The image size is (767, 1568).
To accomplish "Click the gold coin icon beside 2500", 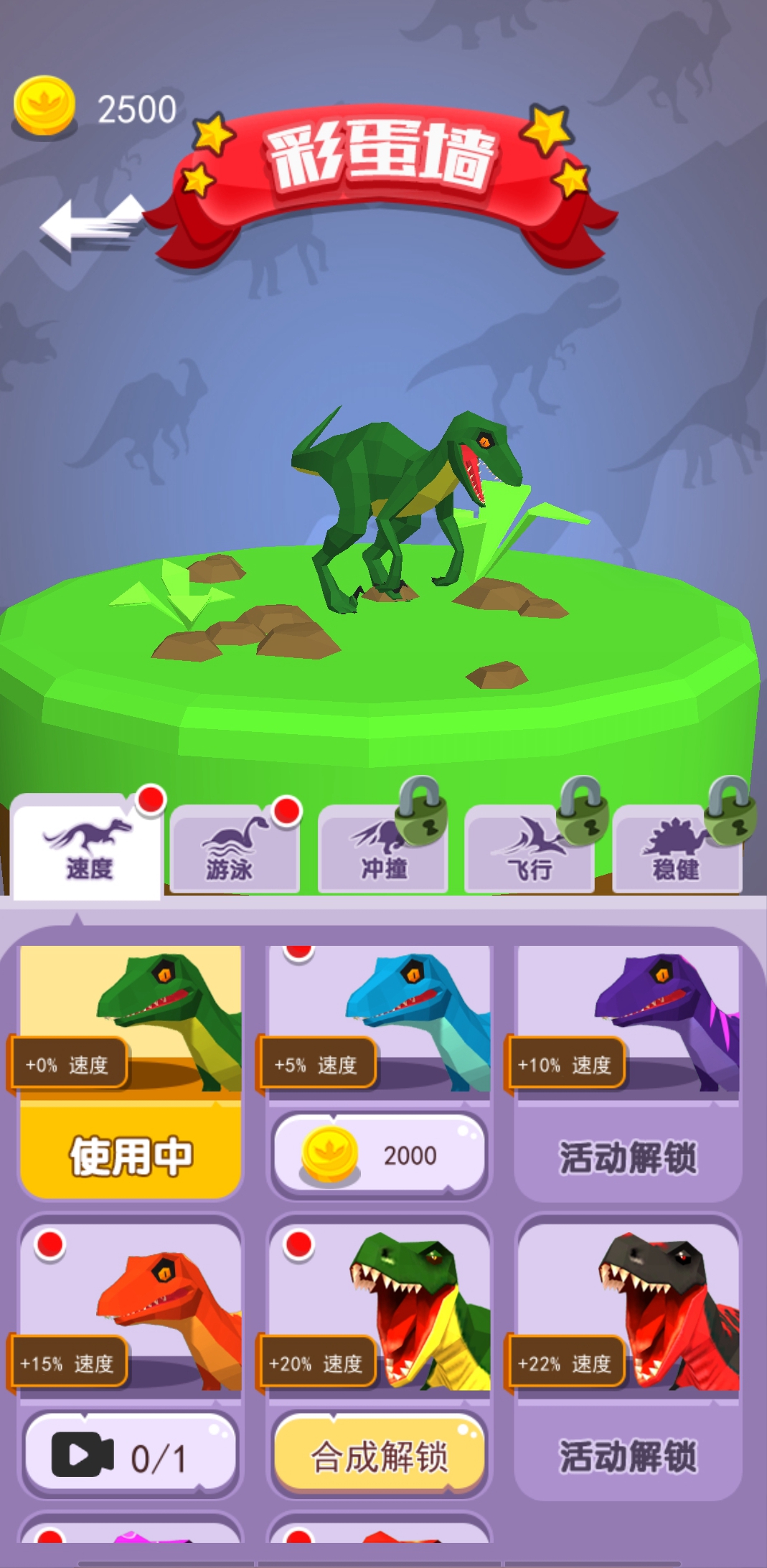I will pos(44,103).
